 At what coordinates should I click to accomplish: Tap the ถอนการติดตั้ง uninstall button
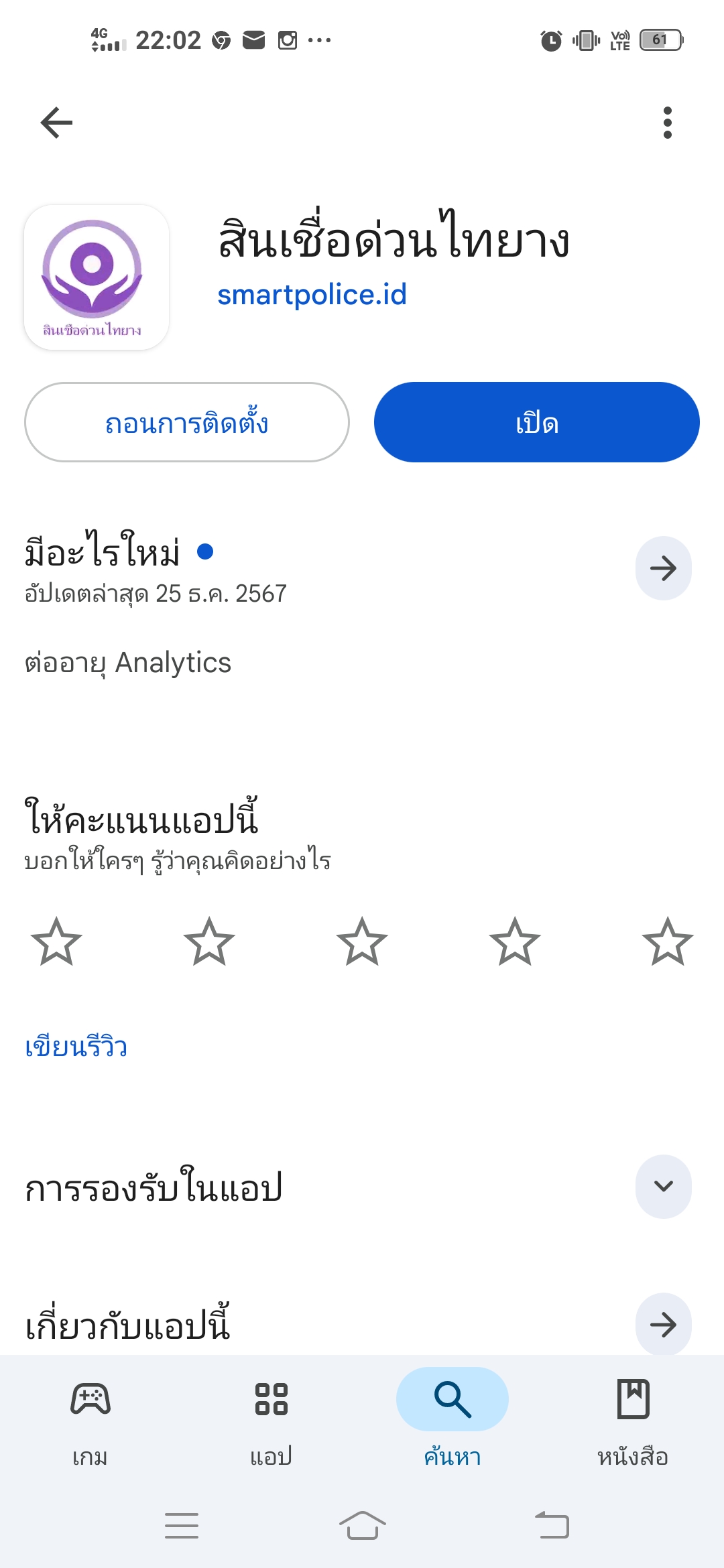pyautogui.click(x=187, y=422)
